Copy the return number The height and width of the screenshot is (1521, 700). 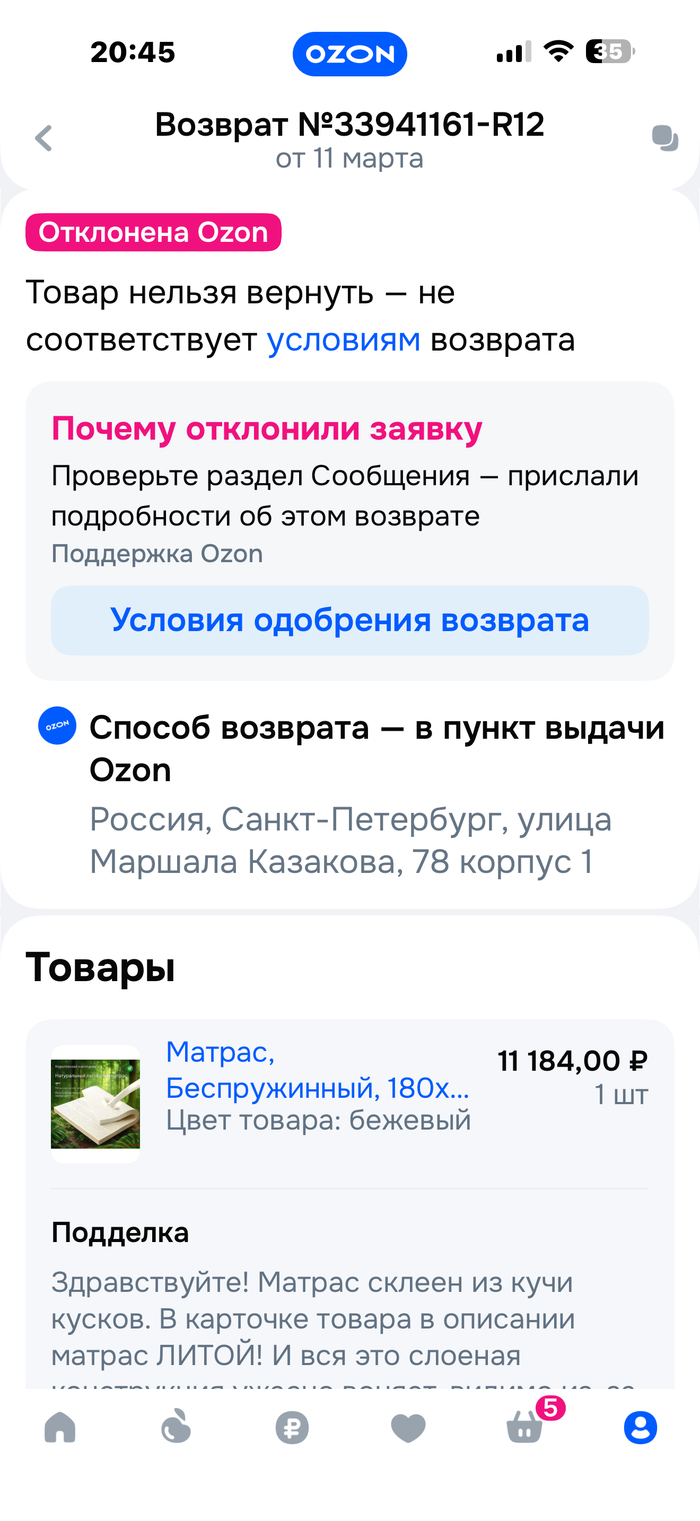pyautogui.click(x=664, y=138)
